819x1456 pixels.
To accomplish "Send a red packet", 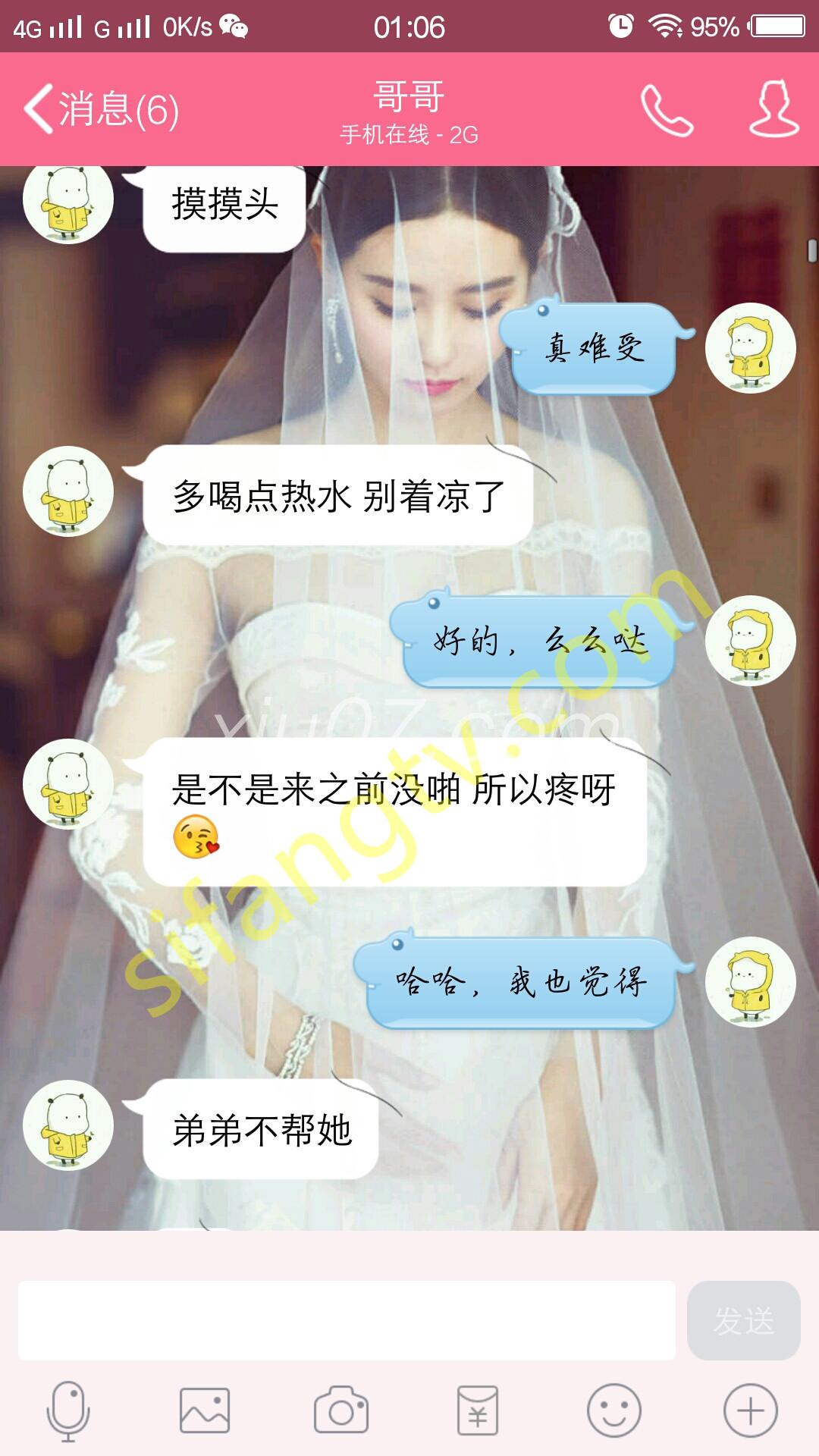I will pos(478,1411).
